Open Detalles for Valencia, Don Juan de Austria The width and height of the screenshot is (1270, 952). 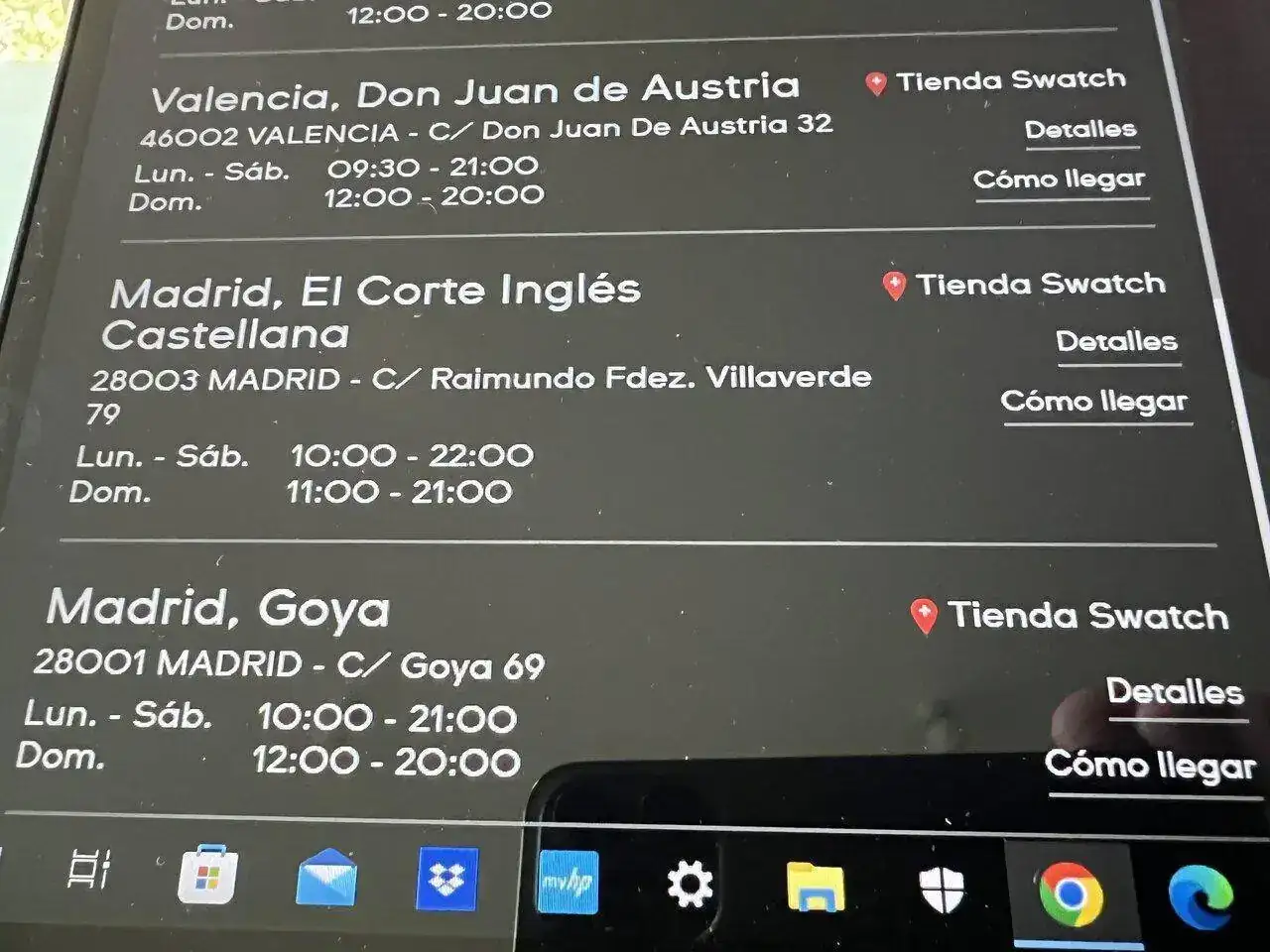[1080, 130]
